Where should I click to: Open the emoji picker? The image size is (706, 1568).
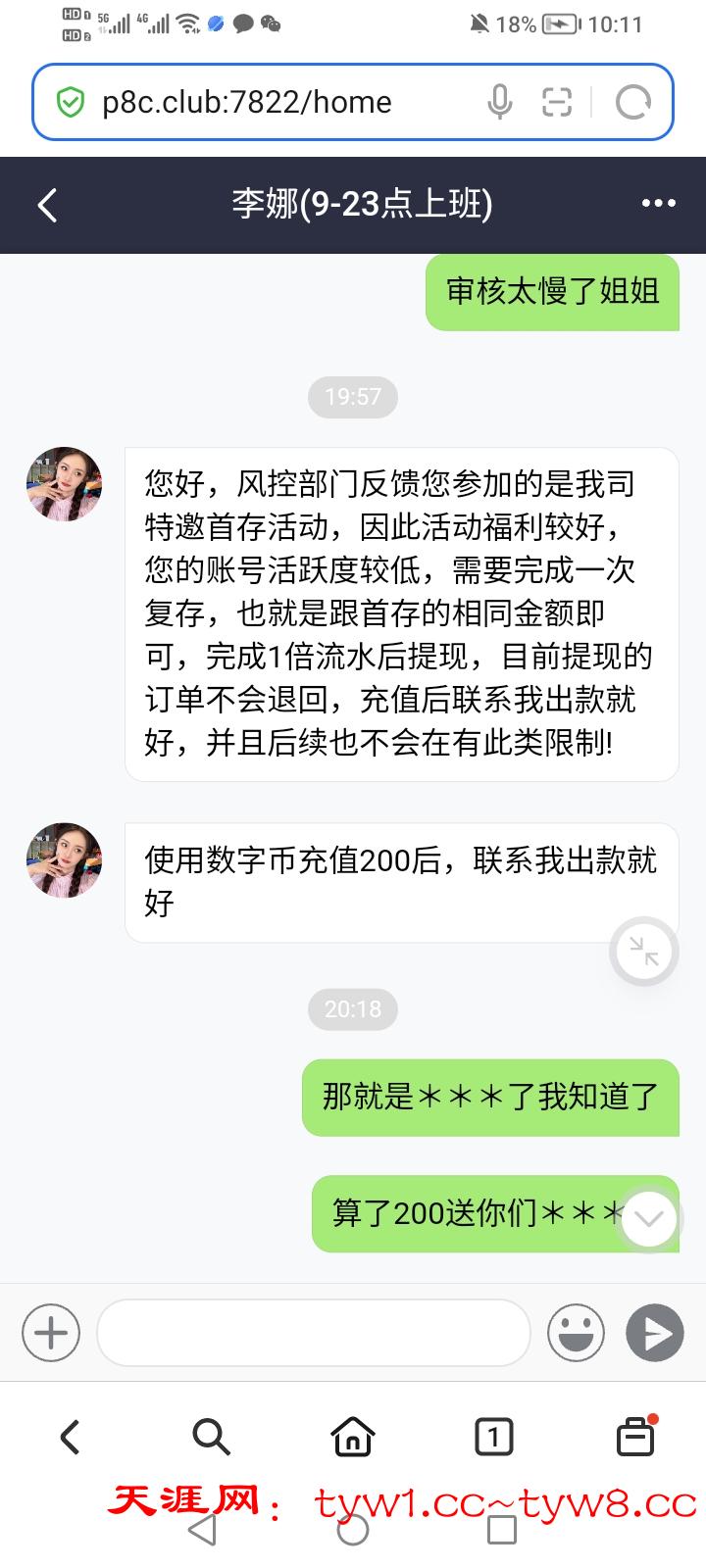tap(577, 1333)
